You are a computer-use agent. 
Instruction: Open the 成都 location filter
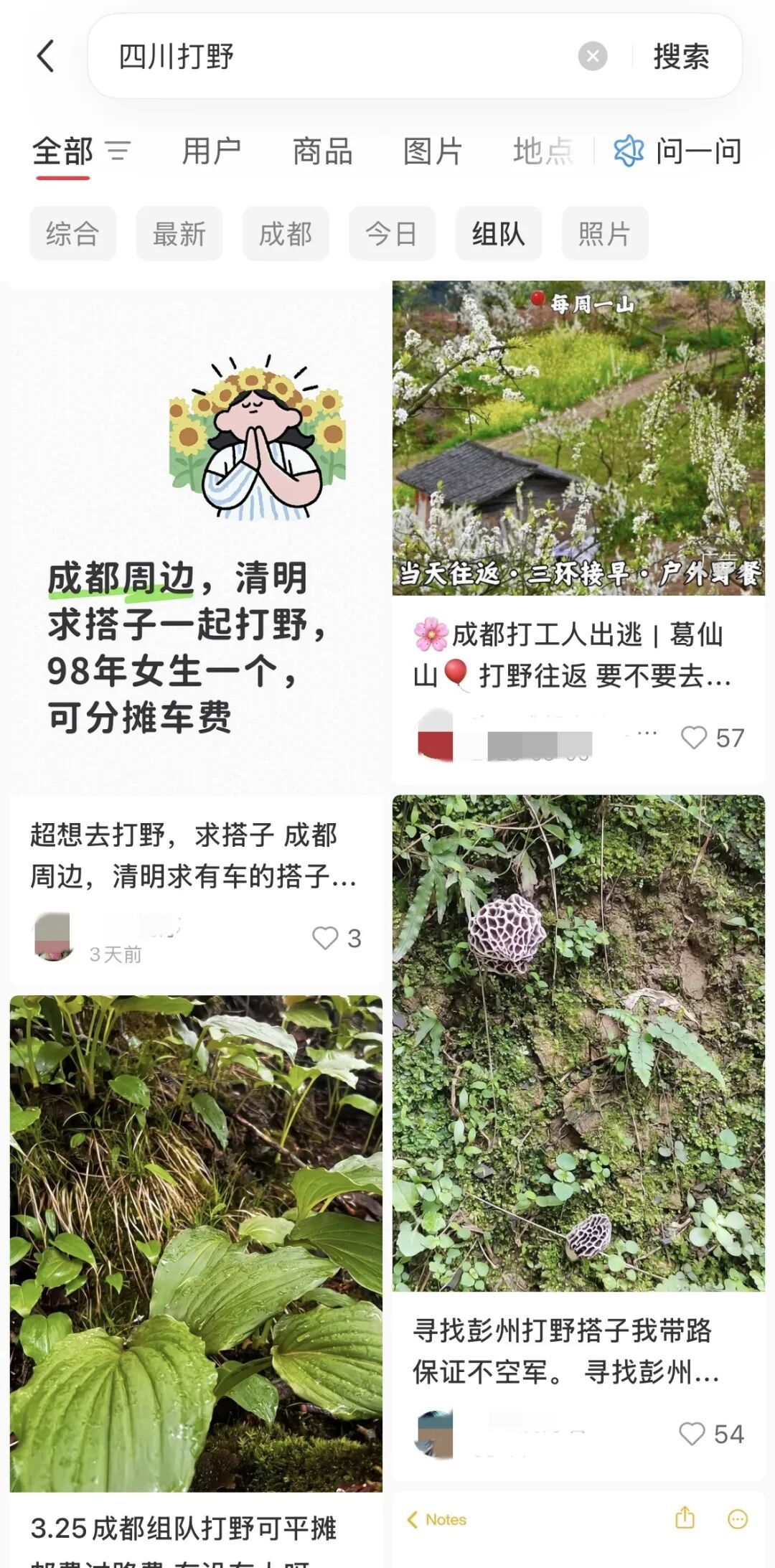(x=286, y=233)
